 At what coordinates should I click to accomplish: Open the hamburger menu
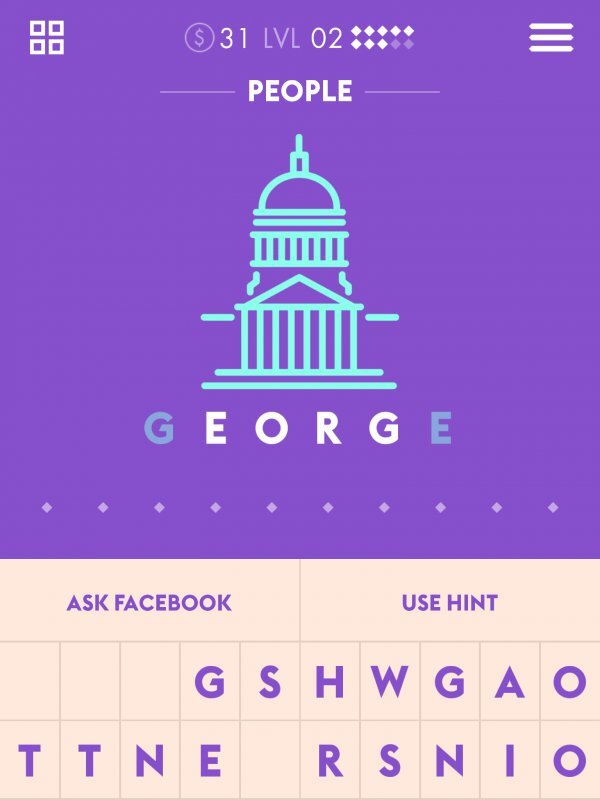551,37
